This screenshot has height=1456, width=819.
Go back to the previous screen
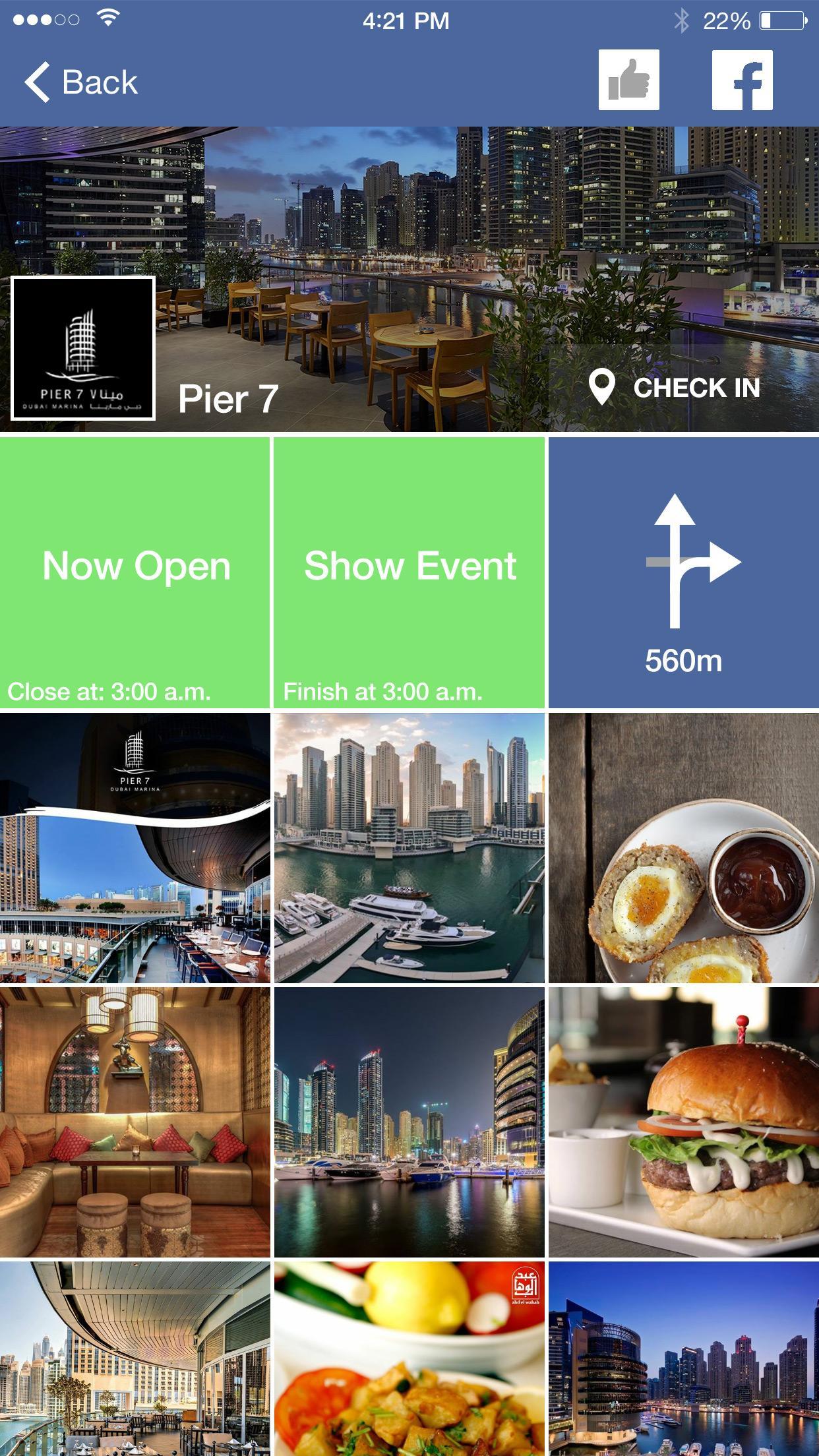tap(80, 82)
